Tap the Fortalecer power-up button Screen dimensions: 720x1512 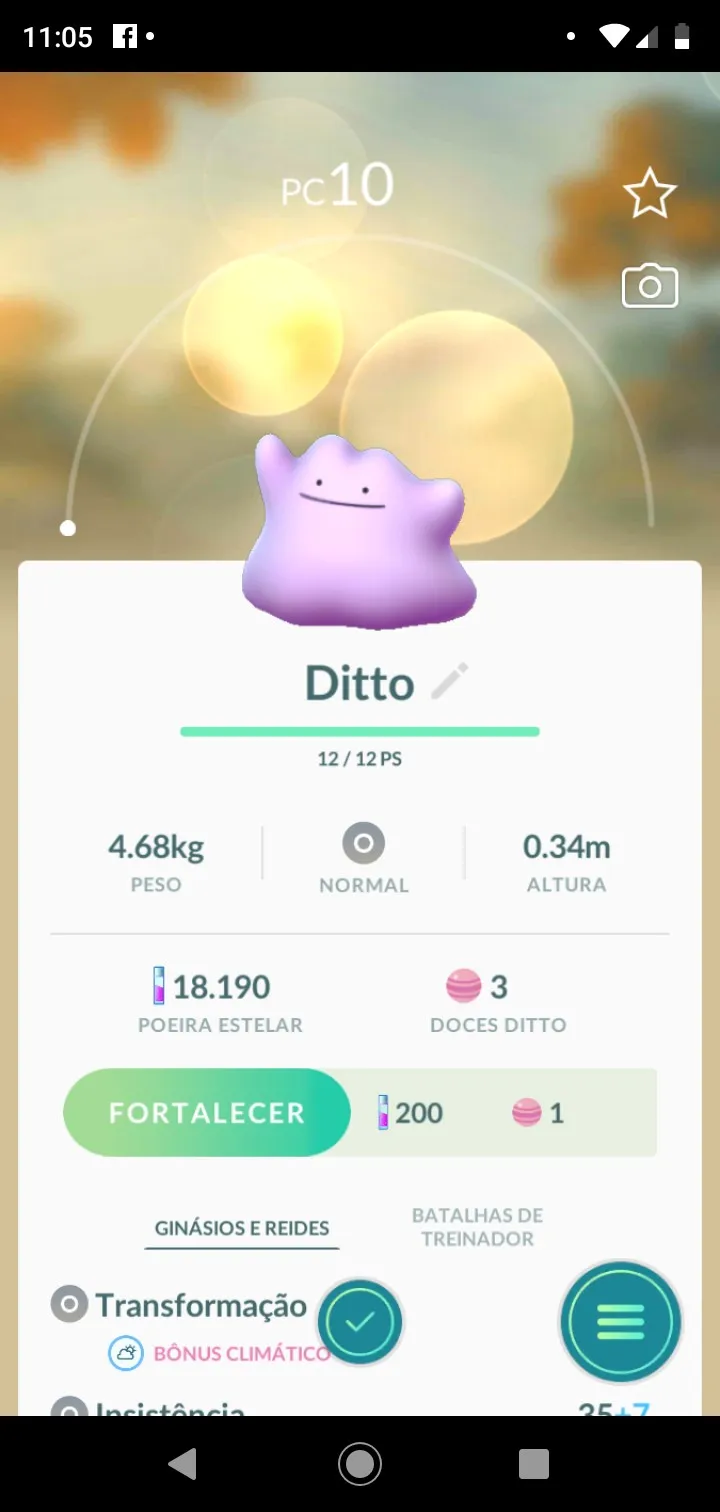(207, 1113)
